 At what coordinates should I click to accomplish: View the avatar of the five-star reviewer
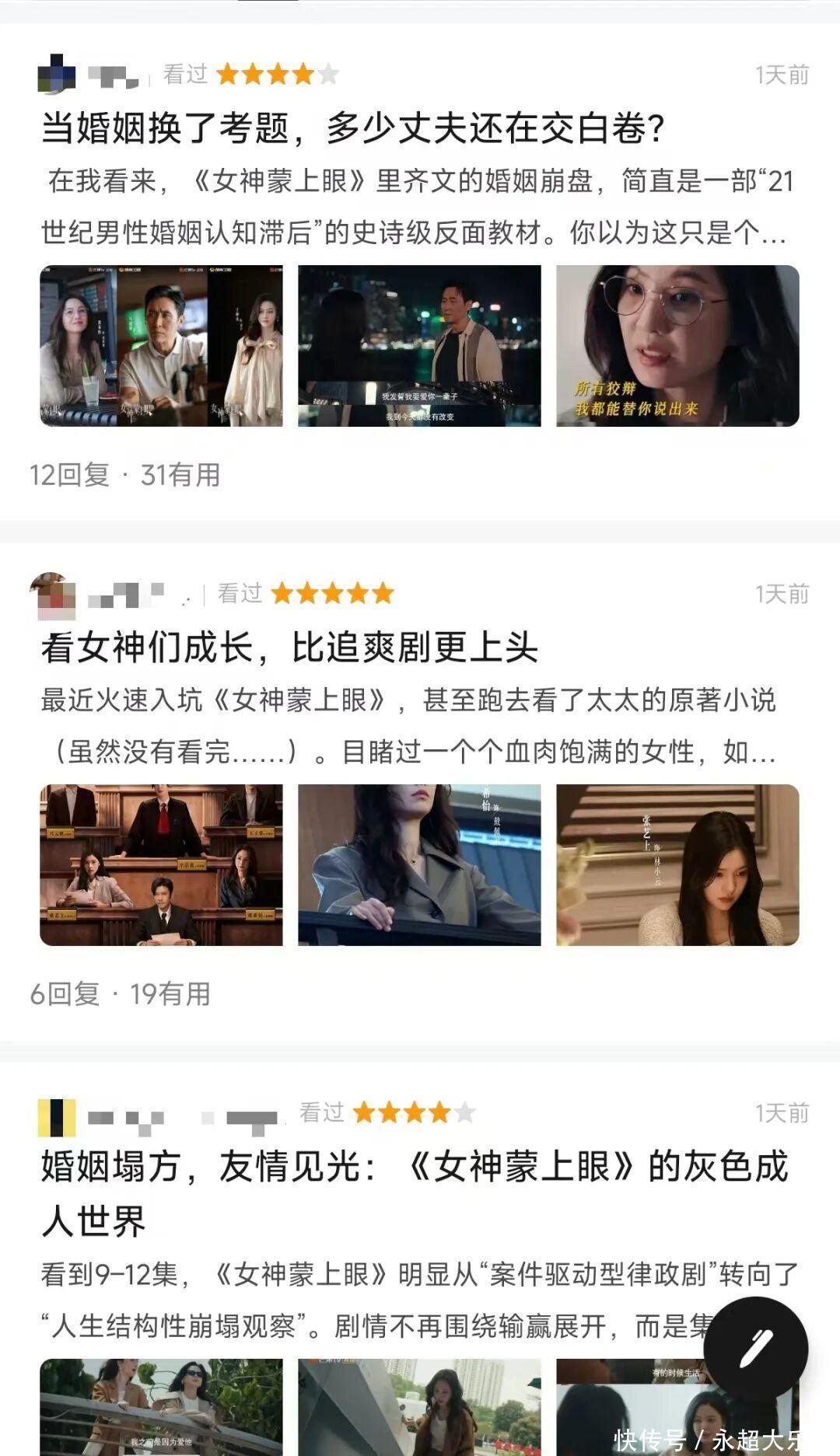click(52, 595)
